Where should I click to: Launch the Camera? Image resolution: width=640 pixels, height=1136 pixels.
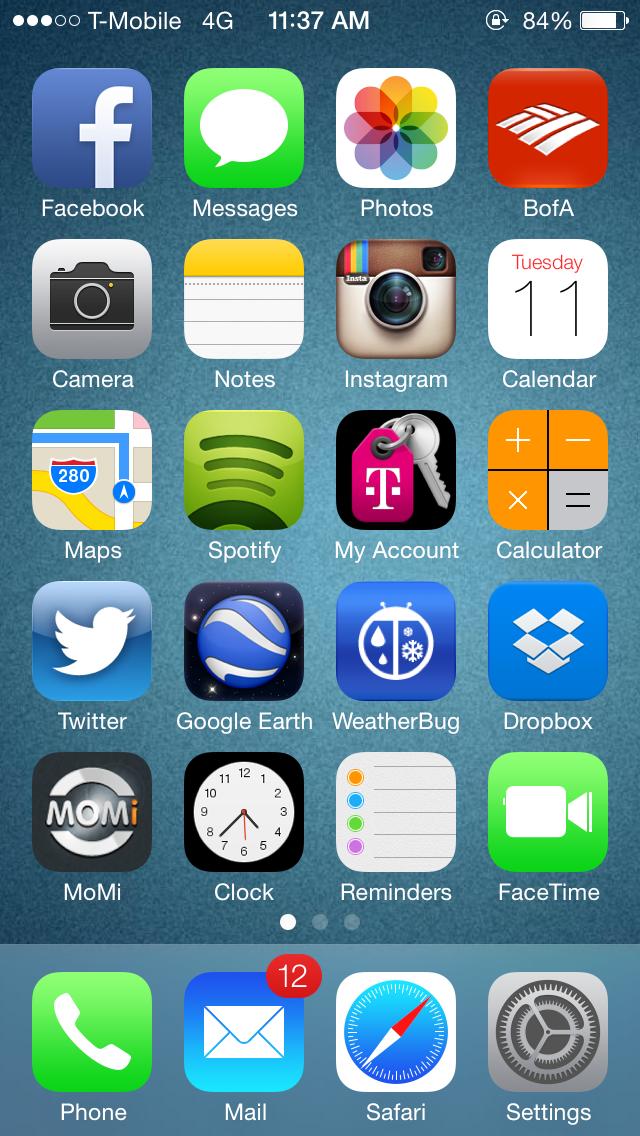(92, 299)
